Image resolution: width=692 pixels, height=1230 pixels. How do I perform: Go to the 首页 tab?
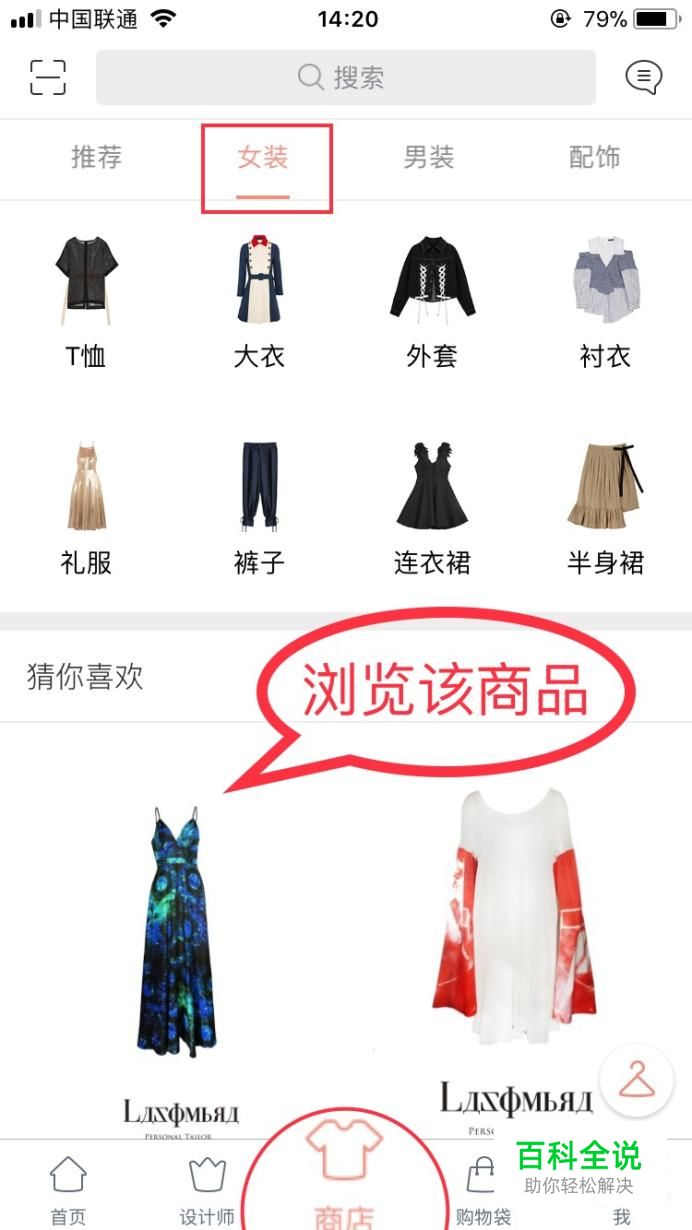[68, 1190]
